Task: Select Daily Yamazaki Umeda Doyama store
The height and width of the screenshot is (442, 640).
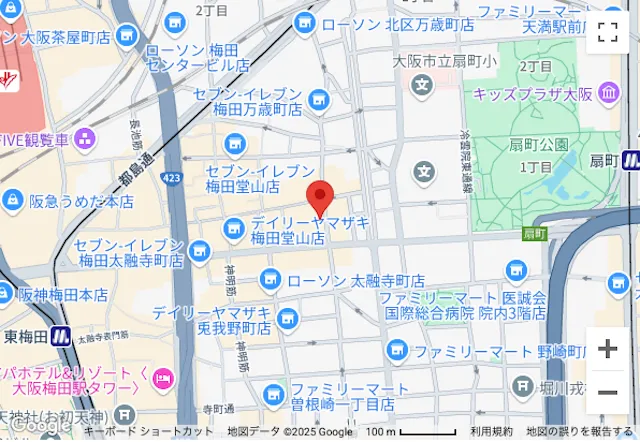Action: 233,231
